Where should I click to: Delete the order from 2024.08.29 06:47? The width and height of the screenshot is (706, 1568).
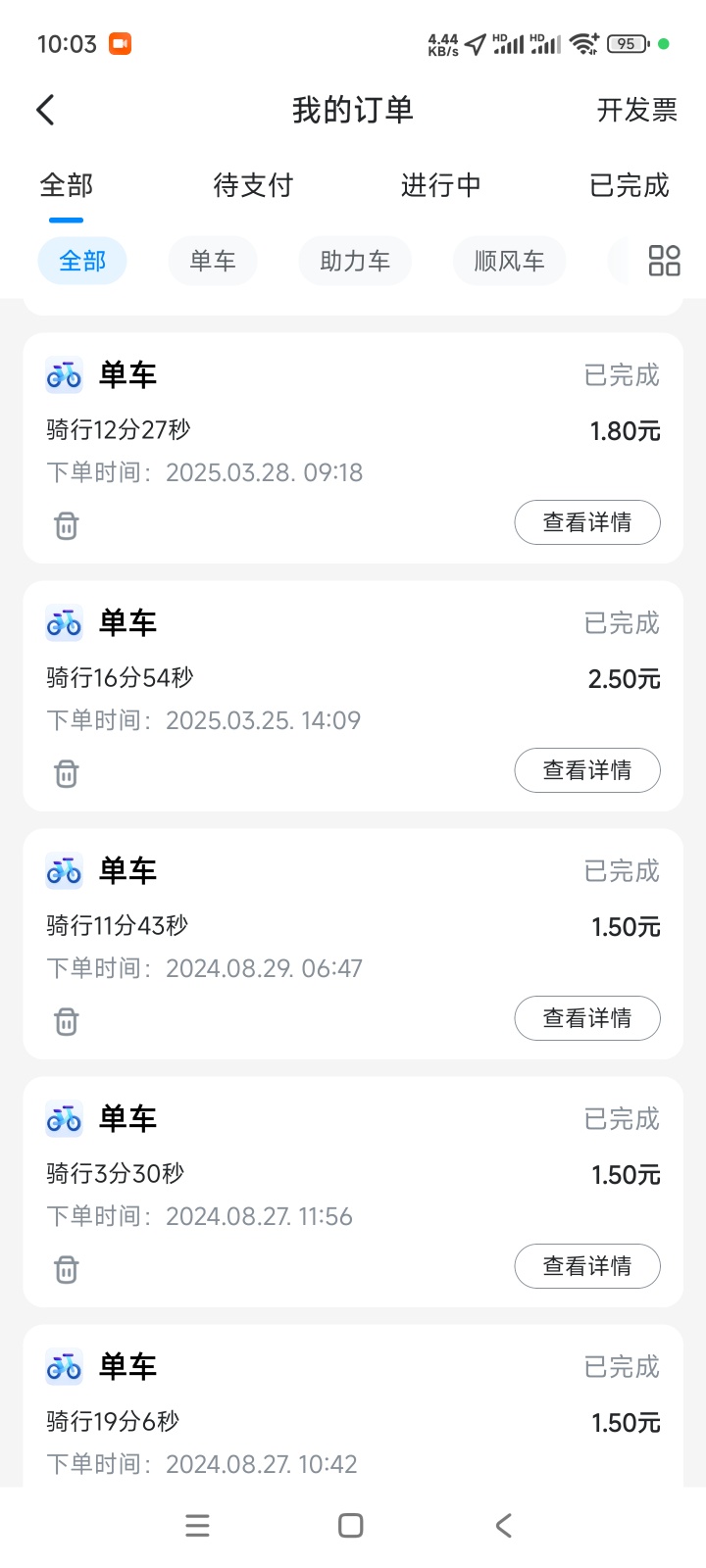[x=66, y=1021]
